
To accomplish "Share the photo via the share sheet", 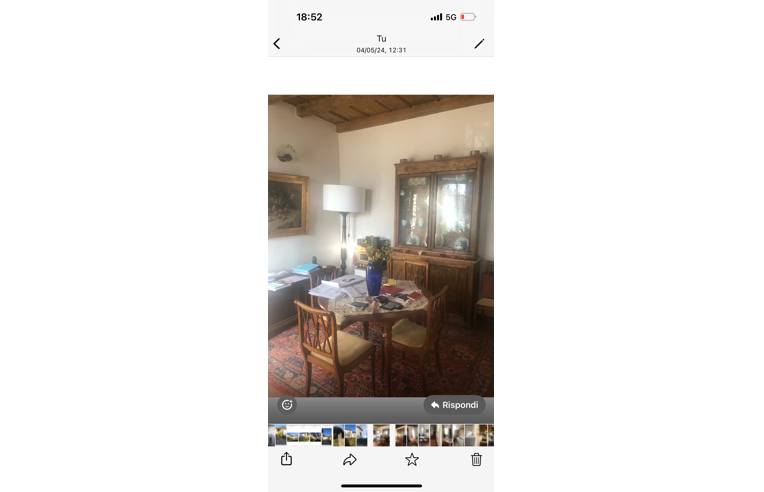I will coord(286,459).
